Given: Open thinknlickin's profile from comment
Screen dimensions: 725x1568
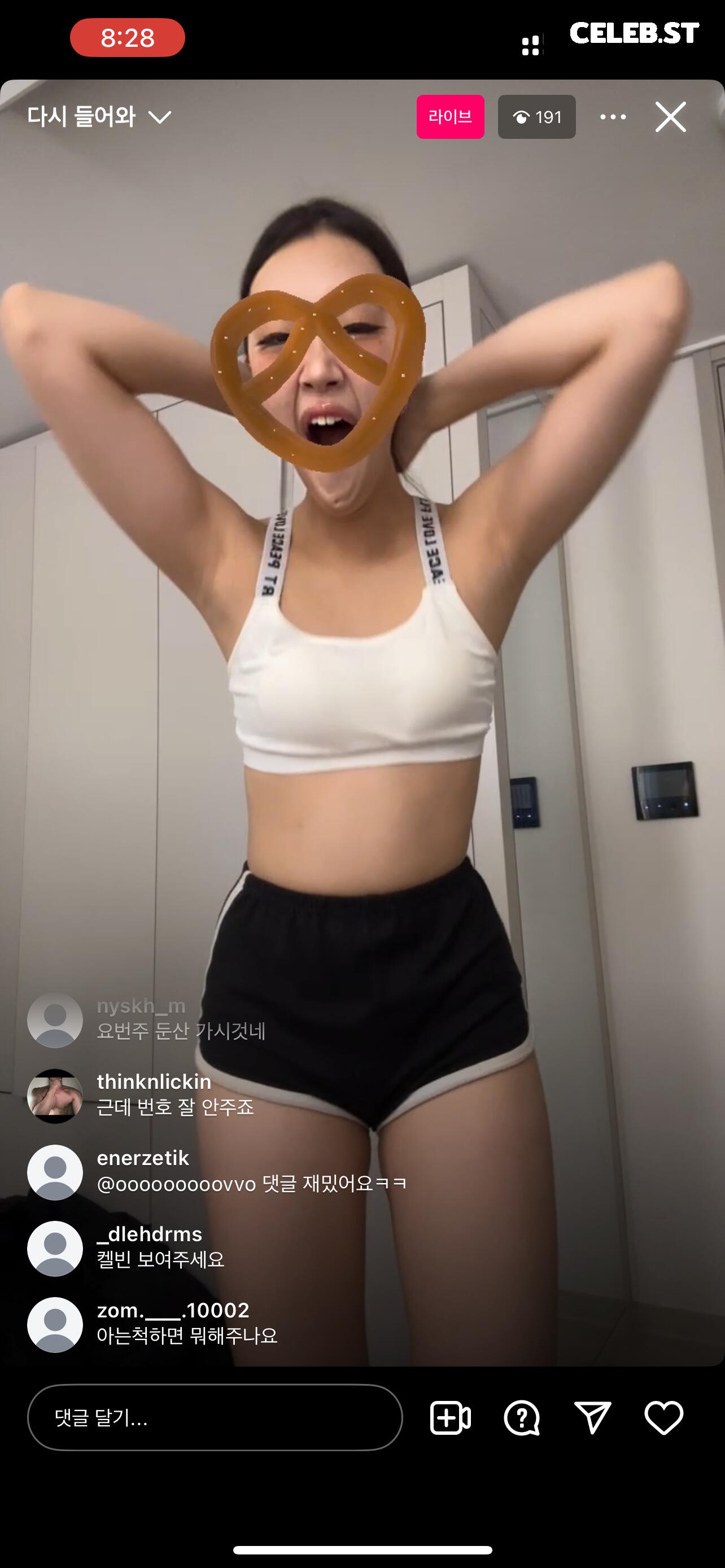Looking at the screenshot, I should click(55, 1096).
